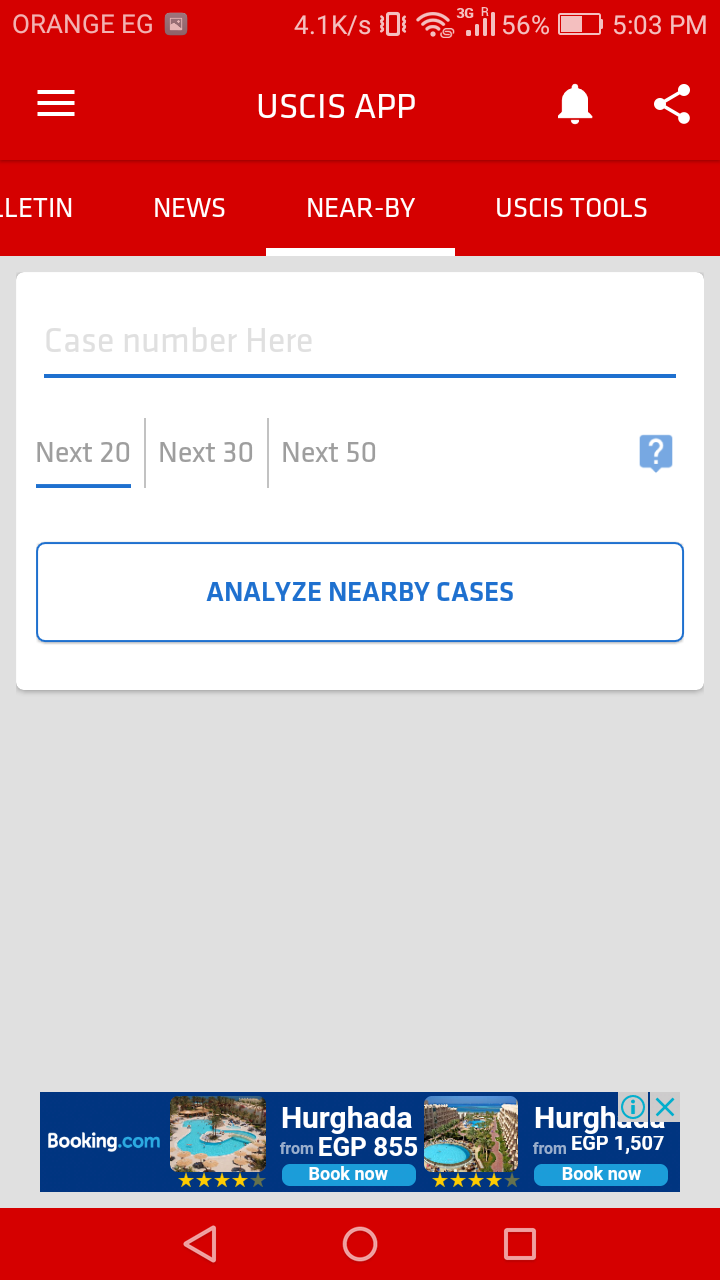This screenshot has height=1280, width=720.
Task: Go back with the system back button
Action: click(200, 1244)
